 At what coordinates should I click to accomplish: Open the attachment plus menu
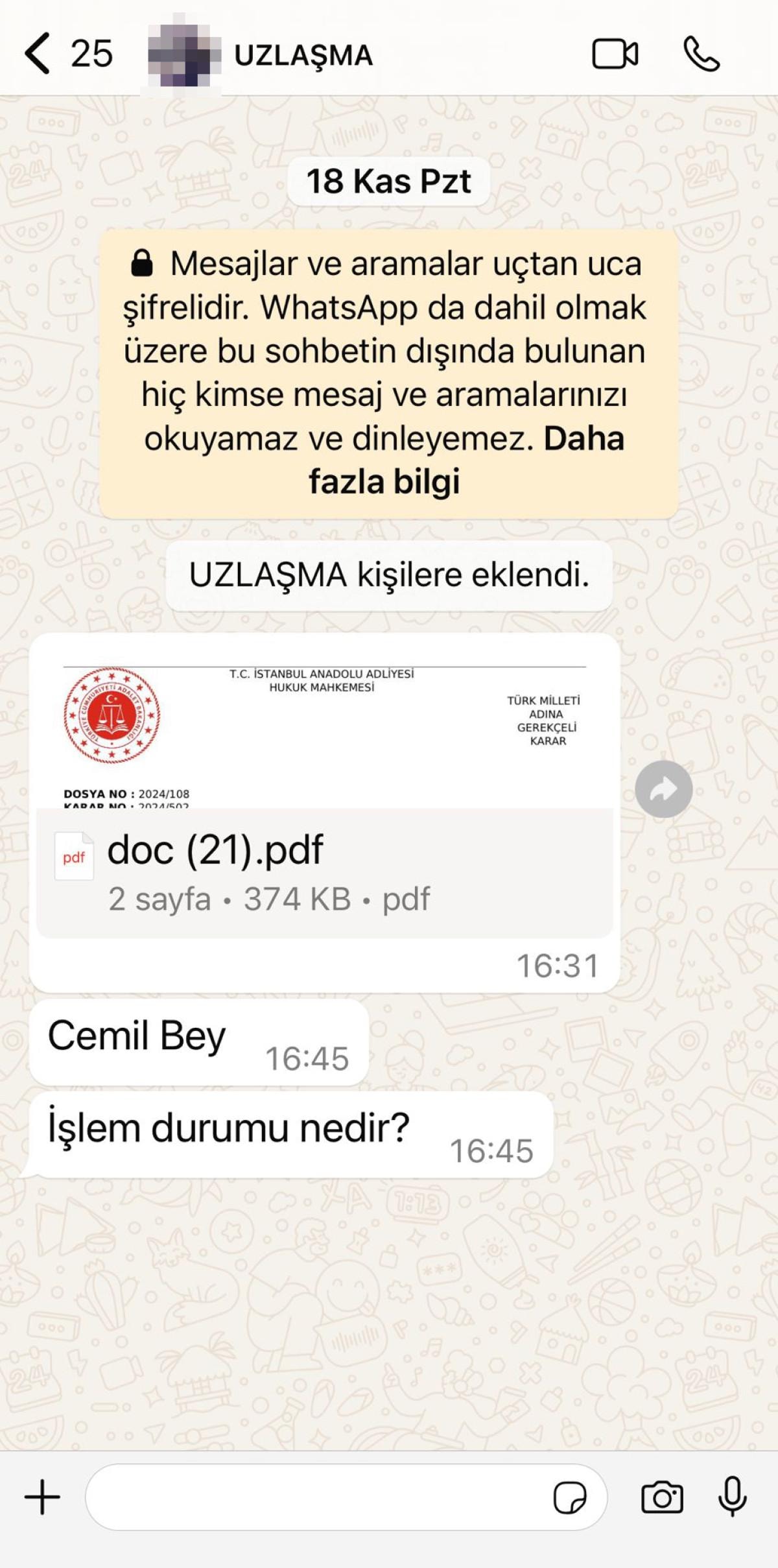[x=43, y=1497]
